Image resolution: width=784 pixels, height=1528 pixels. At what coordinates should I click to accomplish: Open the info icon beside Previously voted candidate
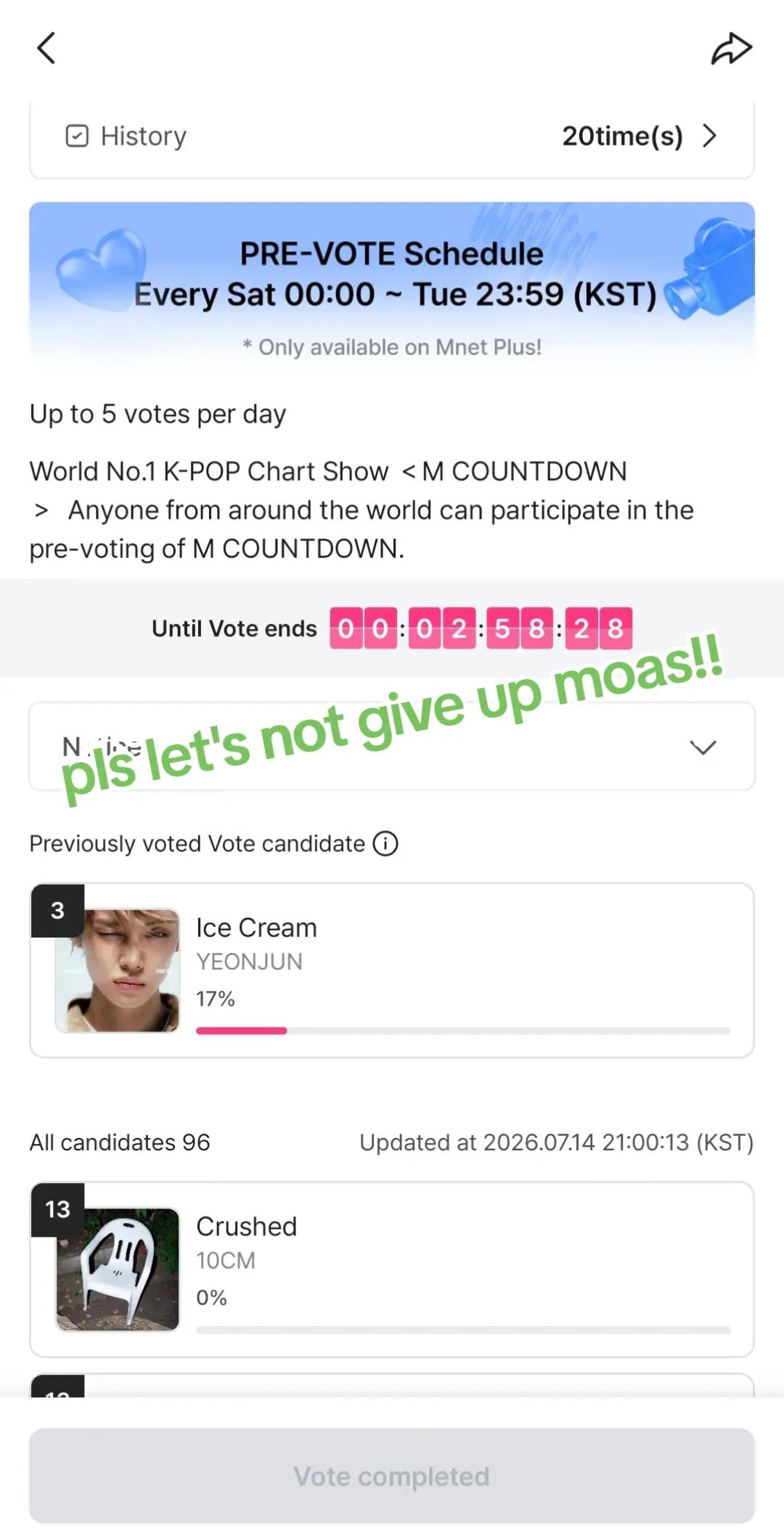[385, 844]
